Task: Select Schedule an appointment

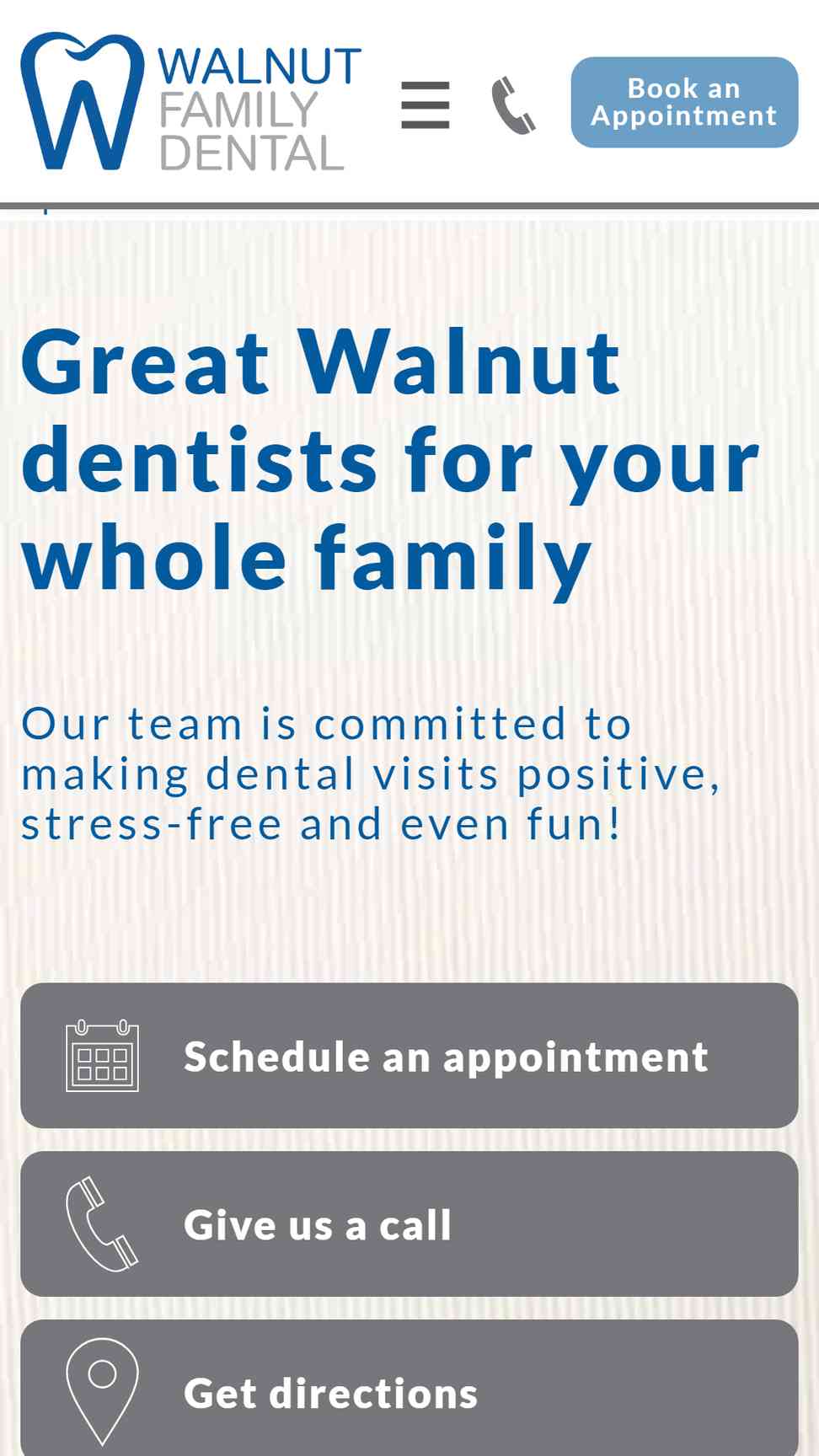Action: tap(409, 1055)
